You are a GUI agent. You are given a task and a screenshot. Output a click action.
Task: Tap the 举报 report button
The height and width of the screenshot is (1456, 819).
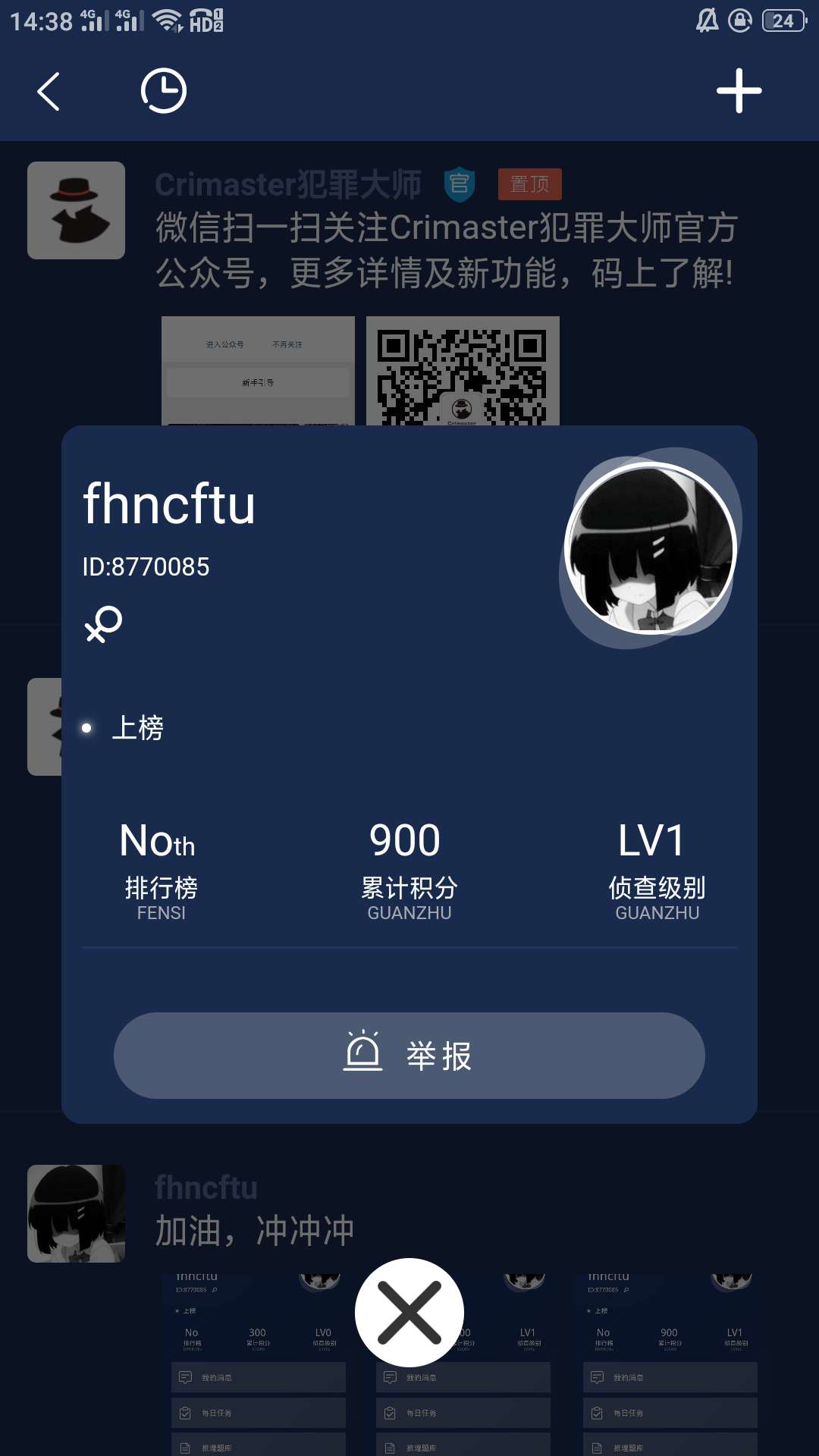coord(409,1055)
